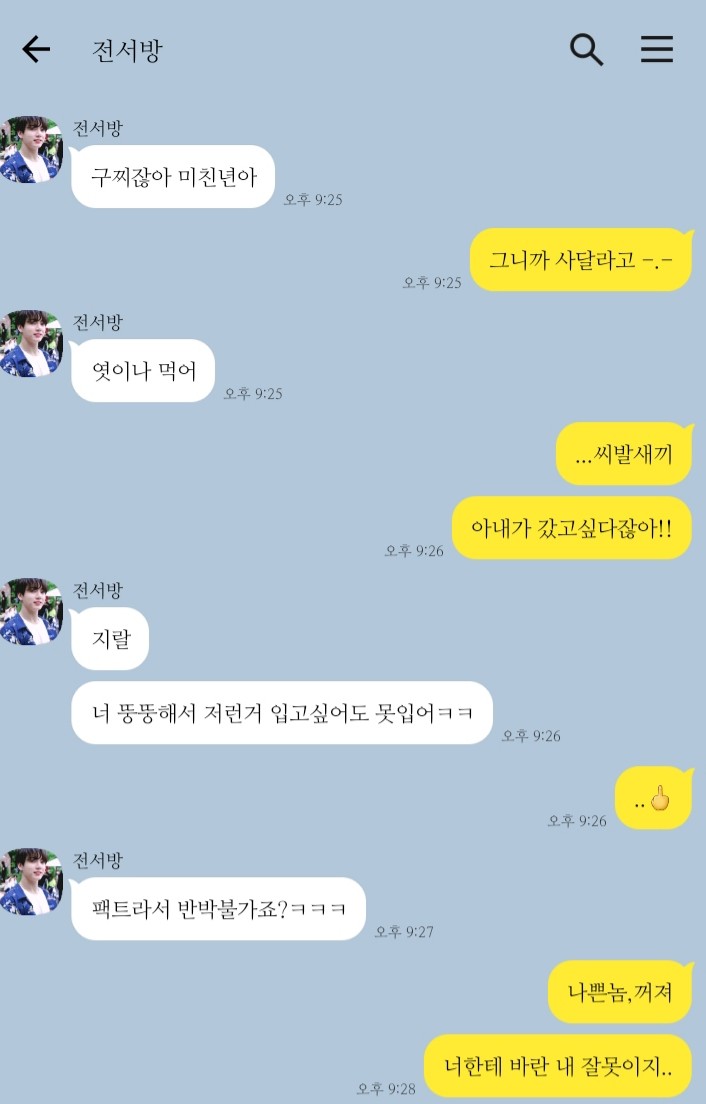
Task: Open the chat hamburger menu
Action: (657, 50)
